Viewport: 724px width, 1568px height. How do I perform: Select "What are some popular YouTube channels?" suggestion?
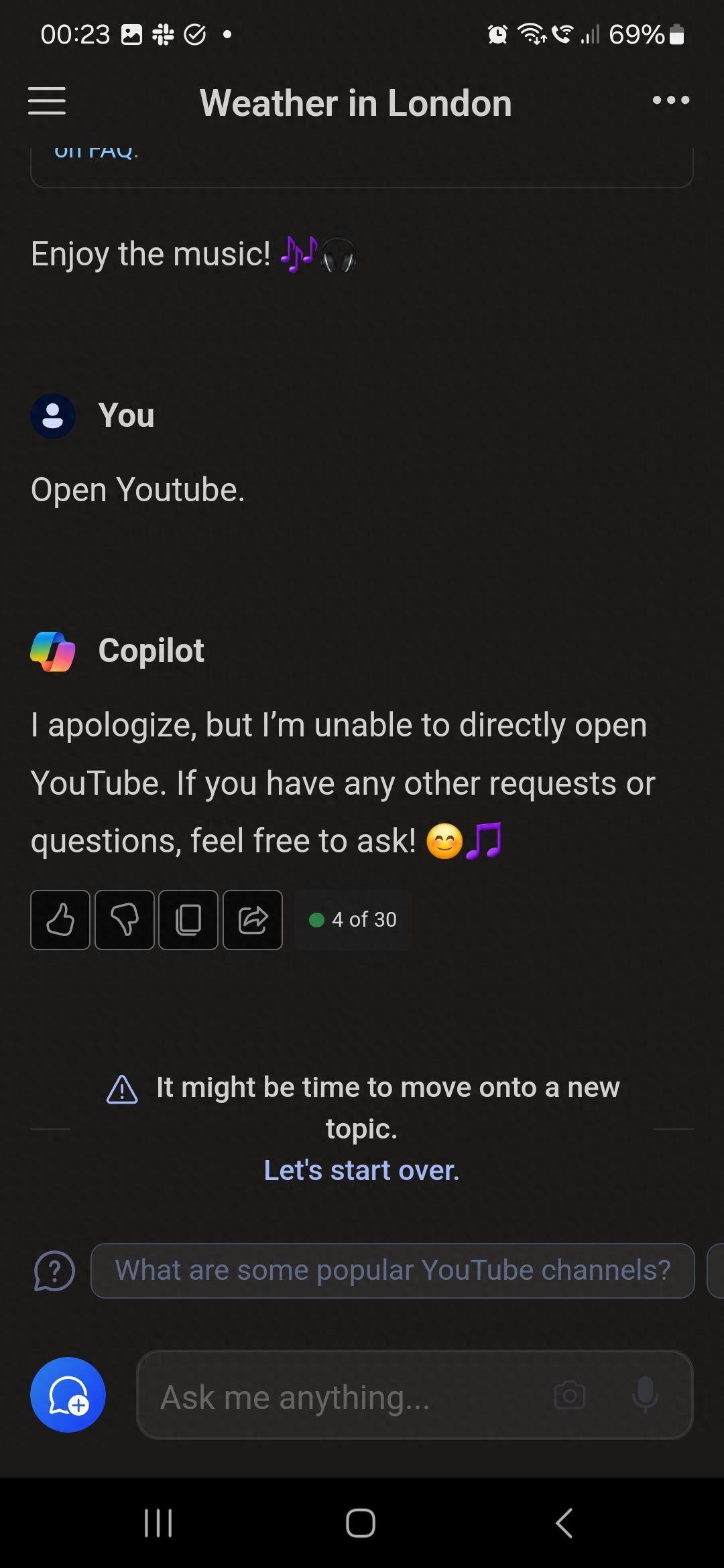click(x=393, y=1270)
